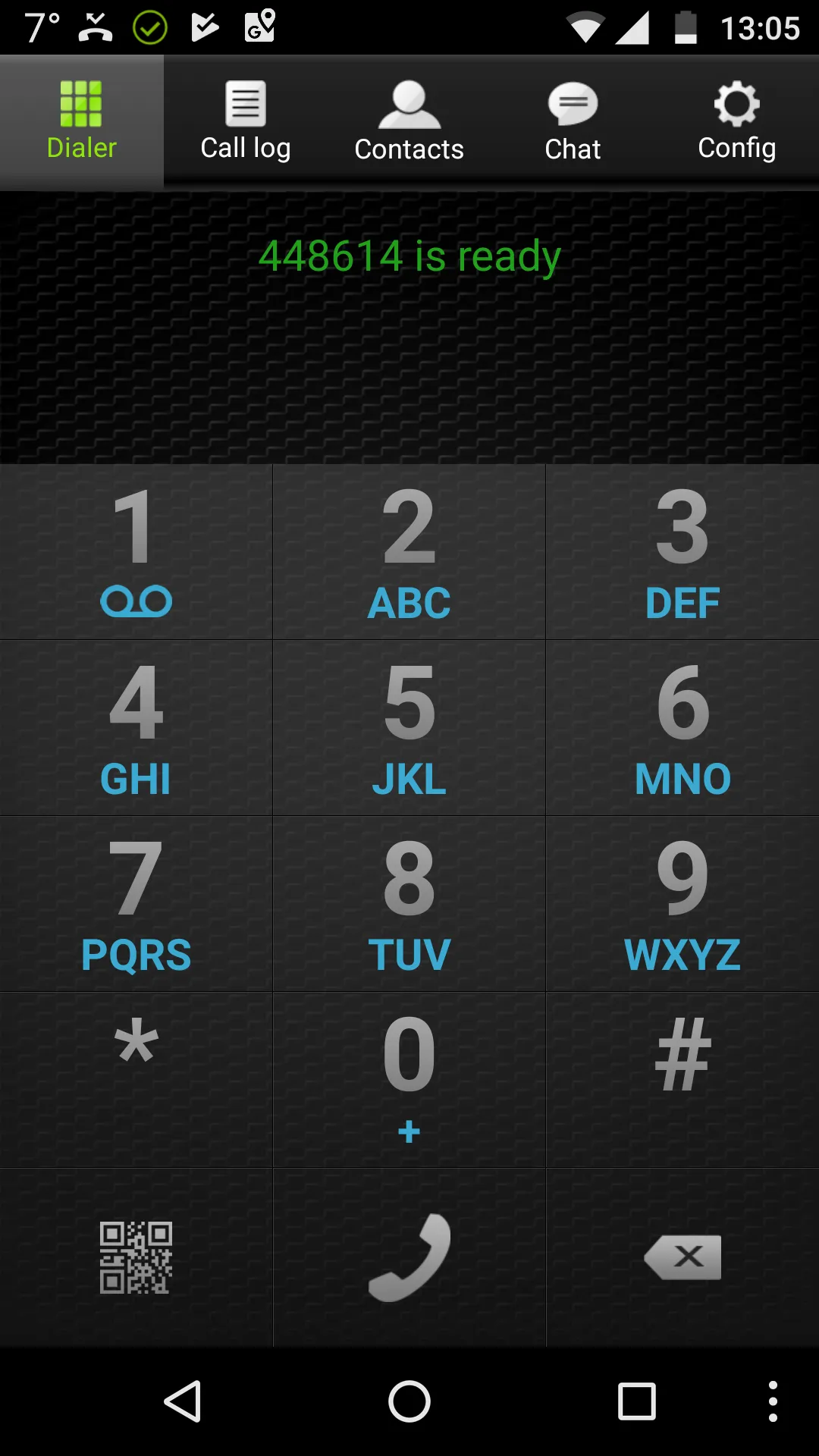The width and height of the screenshot is (819, 1456).
Task: Tap the backspace delete icon
Action: click(682, 1255)
